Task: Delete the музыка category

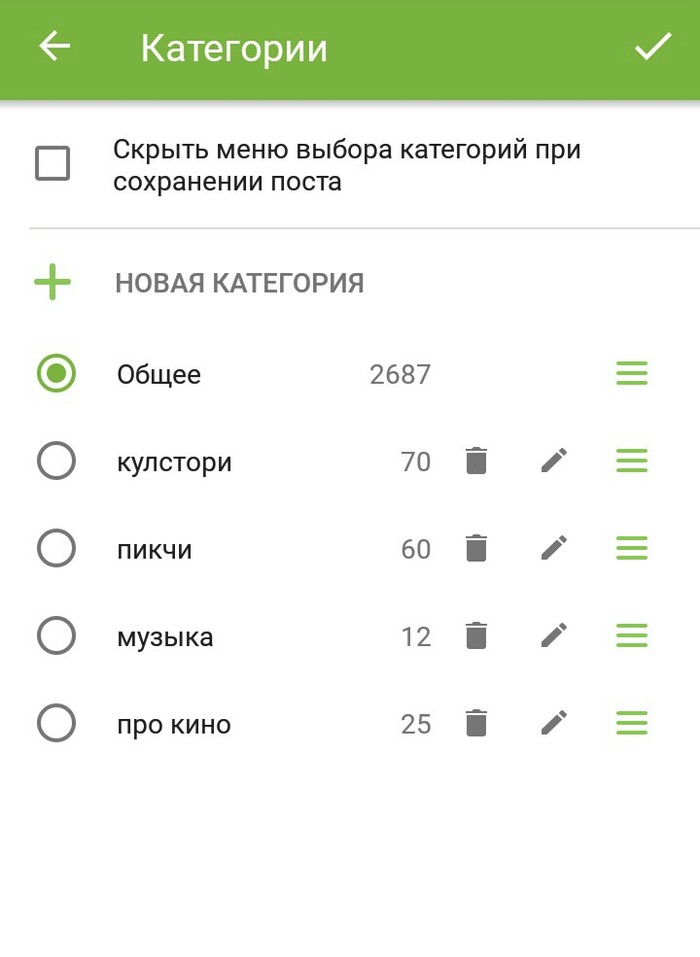Action: (477, 636)
